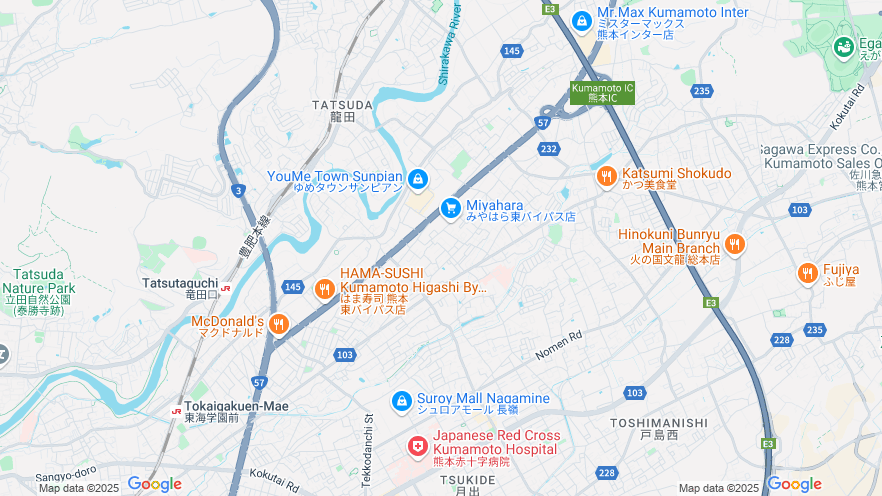Open the Japanese Red Cross Kumamoto Hospital marker

pos(418,445)
